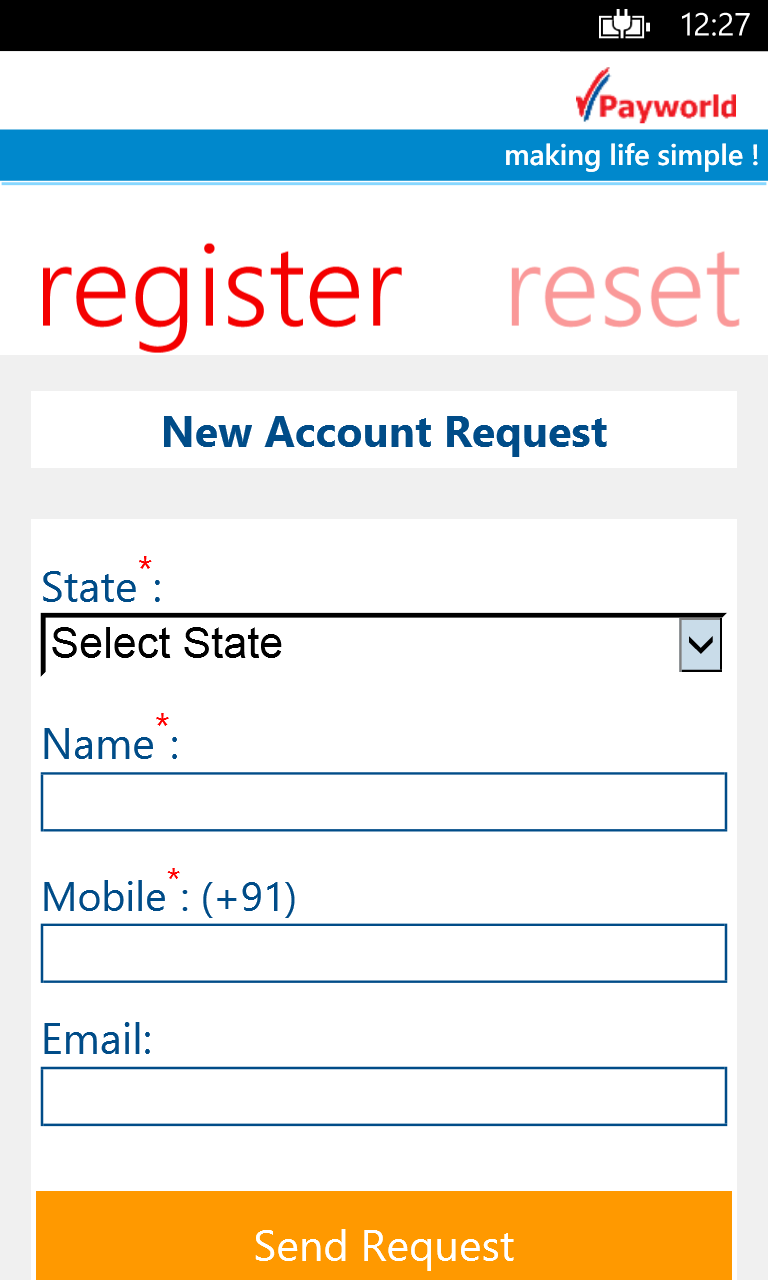Select the register tab
Image resolution: width=768 pixels, height=1280 pixels.
[220, 290]
